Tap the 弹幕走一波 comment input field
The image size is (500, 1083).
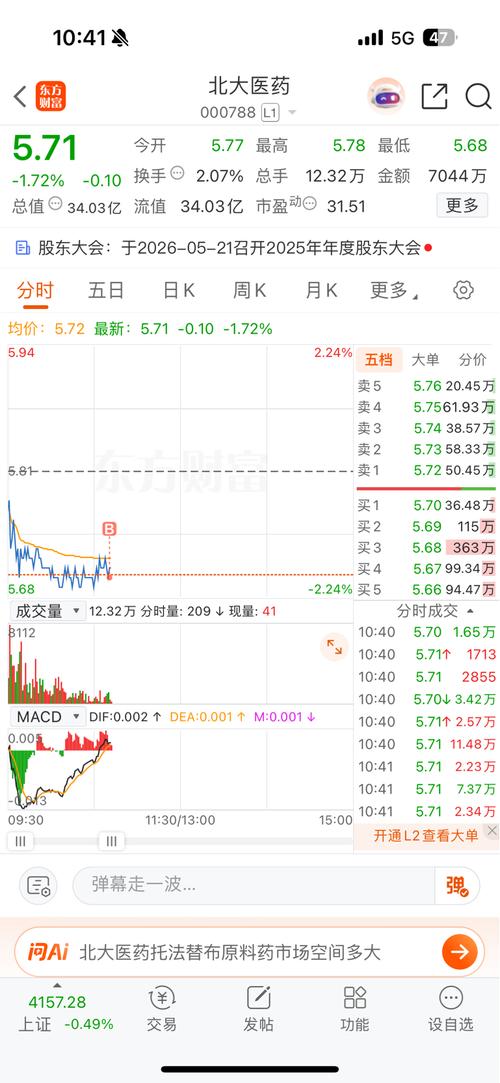[x=254, y=885]
